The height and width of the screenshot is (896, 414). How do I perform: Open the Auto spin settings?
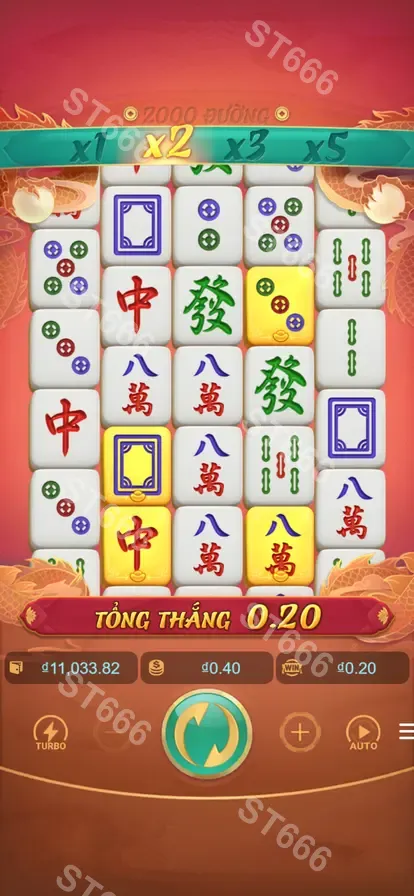click(363, 734)
